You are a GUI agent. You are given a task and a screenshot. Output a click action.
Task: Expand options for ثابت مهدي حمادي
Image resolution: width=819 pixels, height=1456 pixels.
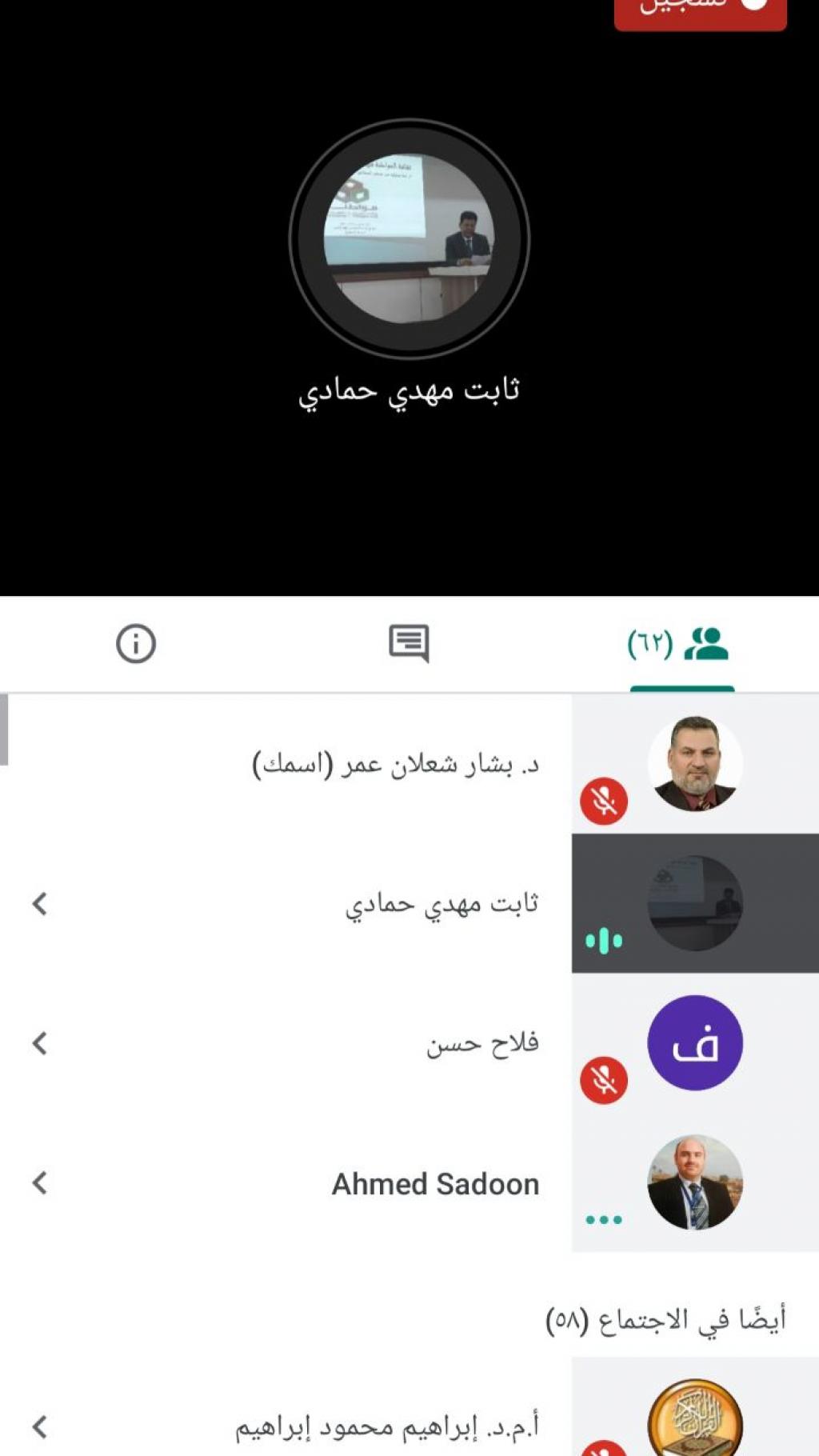pyautogui.click(x=40, y=904)
